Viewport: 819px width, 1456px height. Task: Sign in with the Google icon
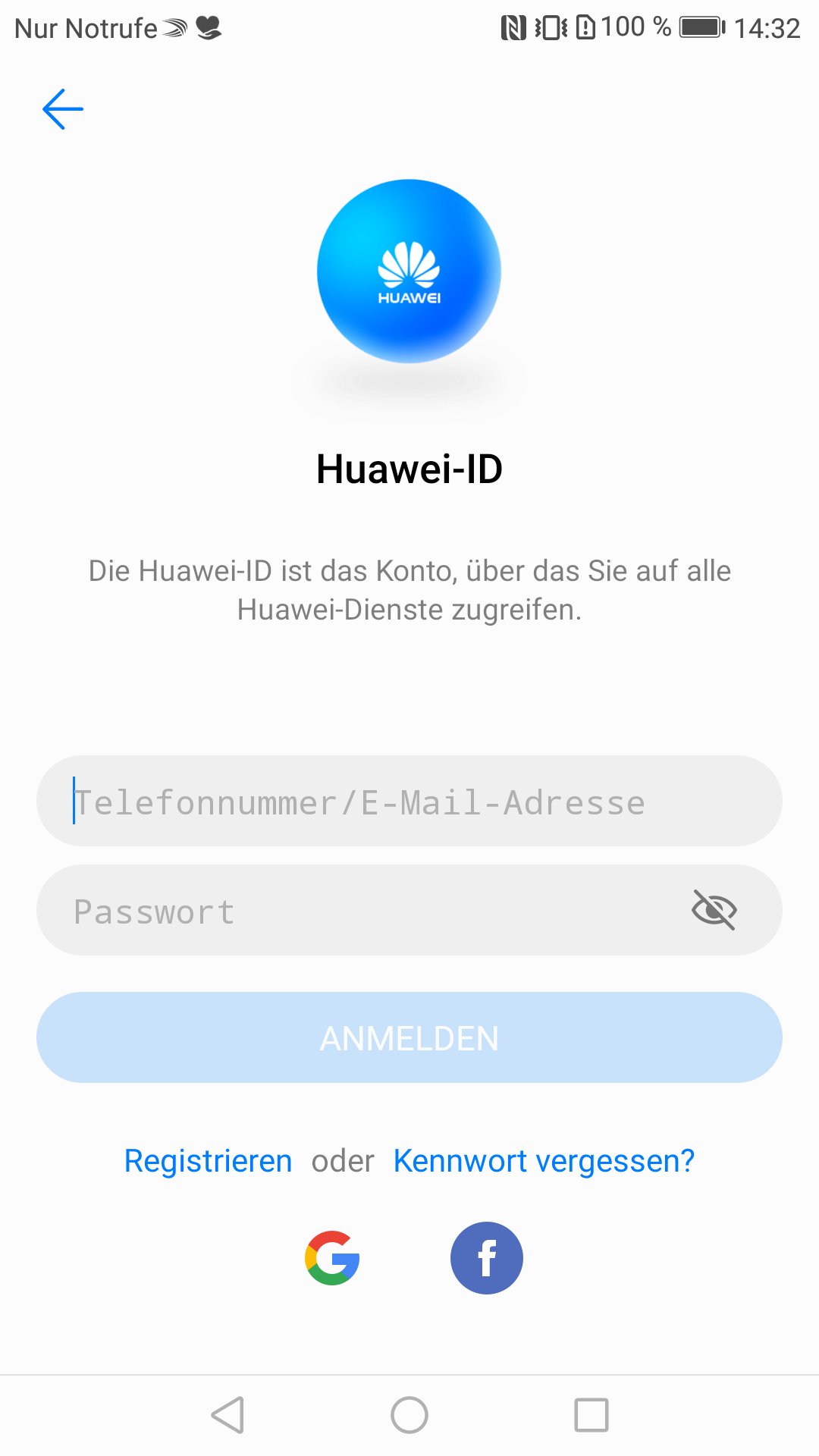click(332, 1257)
